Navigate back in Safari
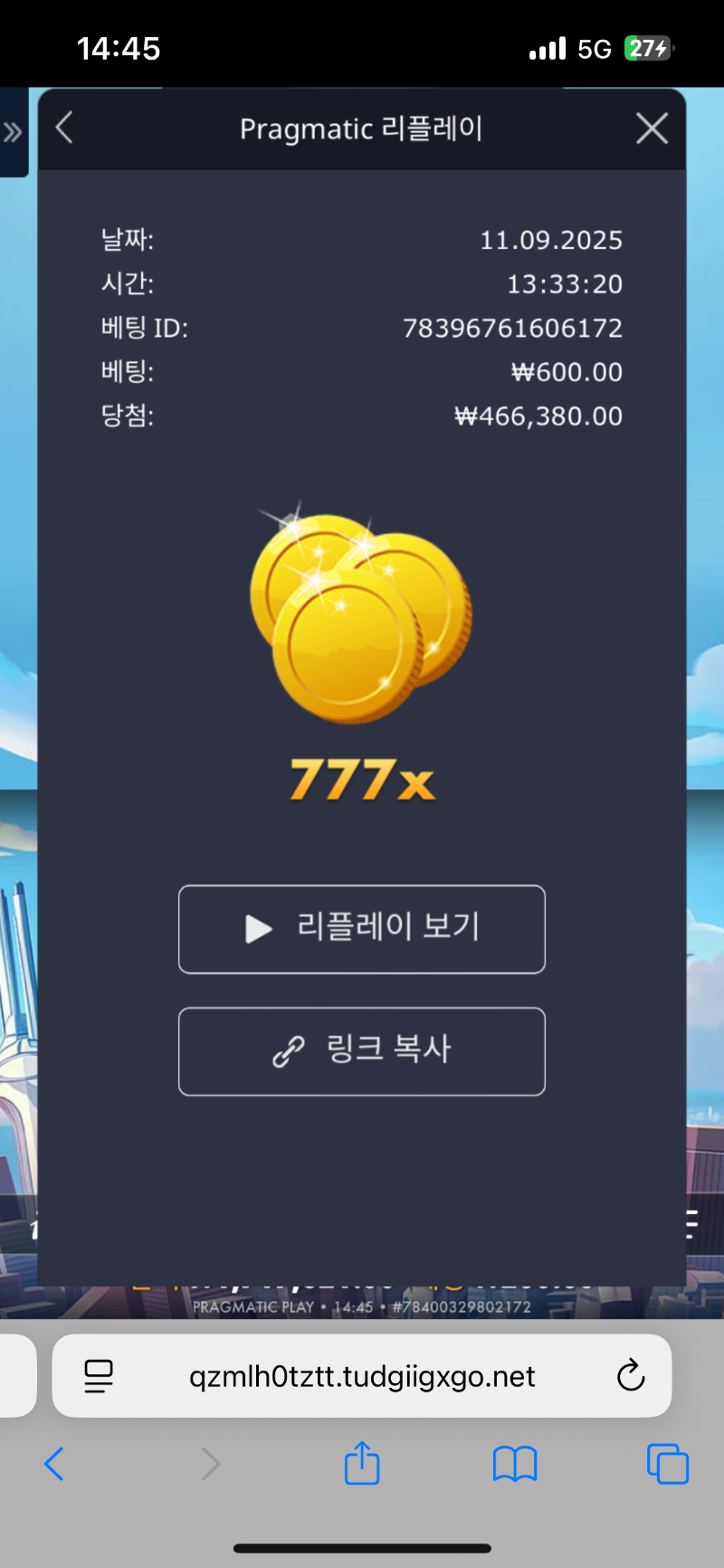Image resolution: width=724 pixels, height=1568 pixels. click(x=54, y=1464)
